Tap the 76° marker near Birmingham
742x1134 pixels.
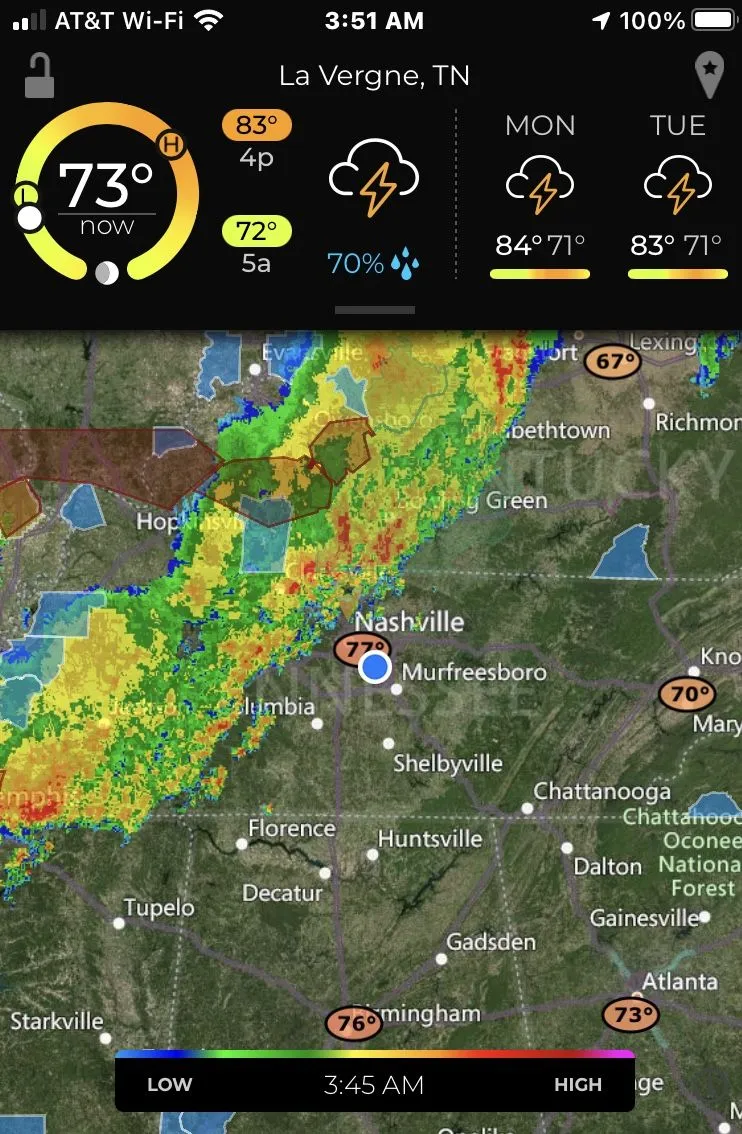355,1023
